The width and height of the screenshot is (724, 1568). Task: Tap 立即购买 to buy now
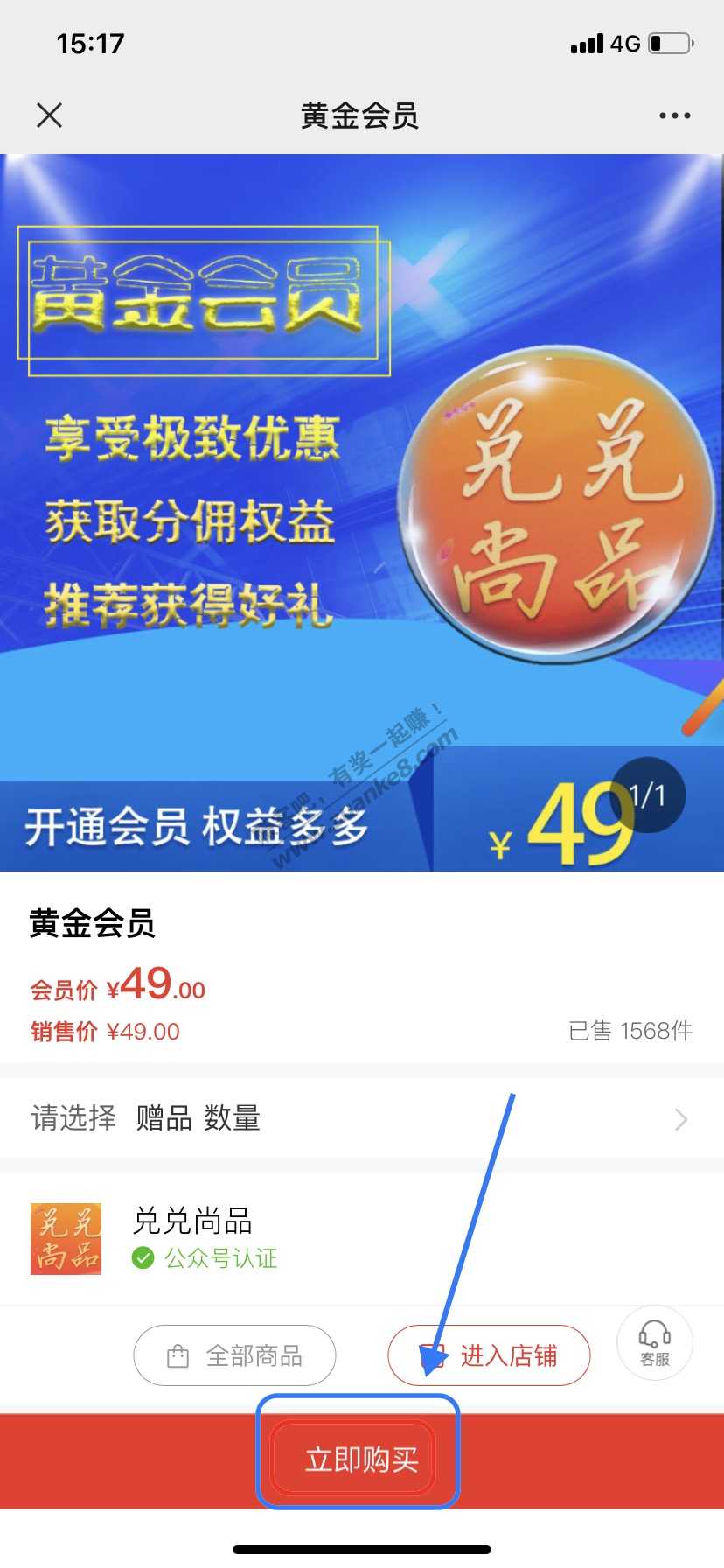click(360, 1459)
